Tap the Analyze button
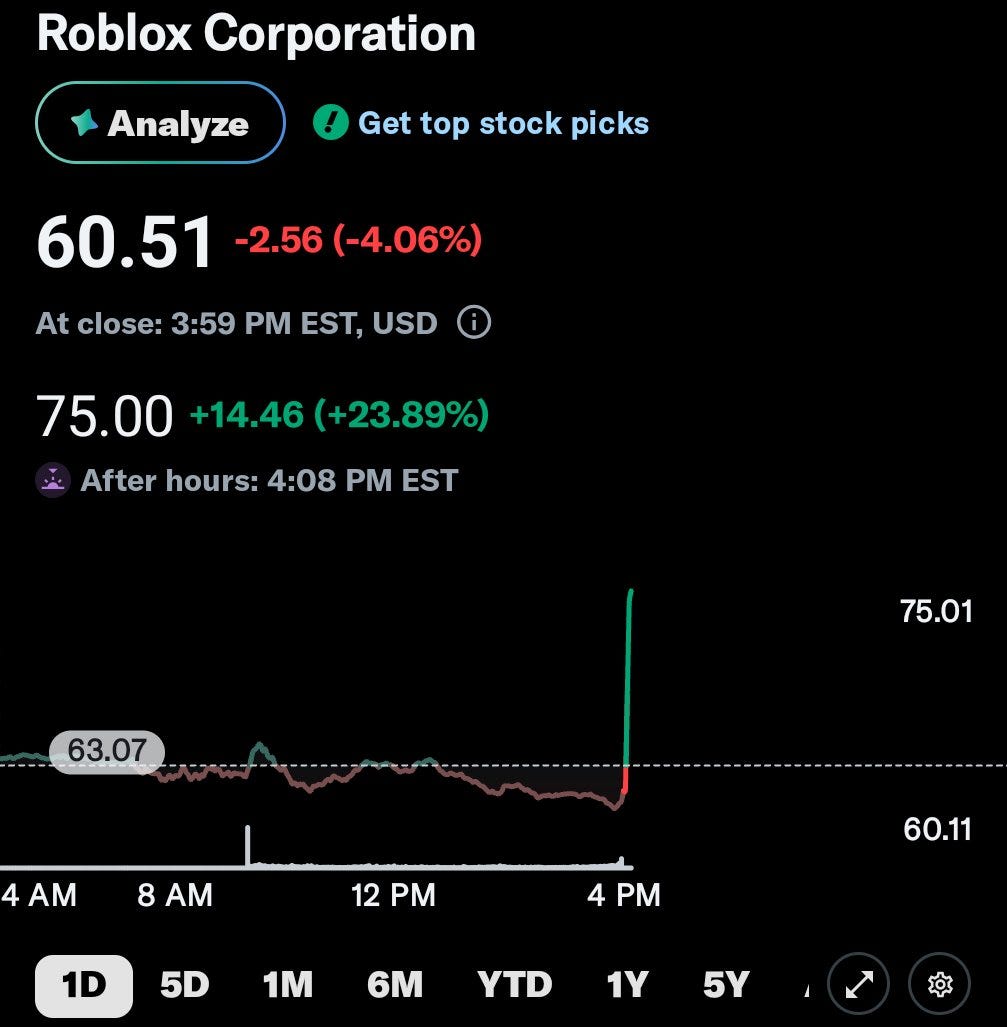This screenshot has width=1007, height=1027. (x=160, y=123)
